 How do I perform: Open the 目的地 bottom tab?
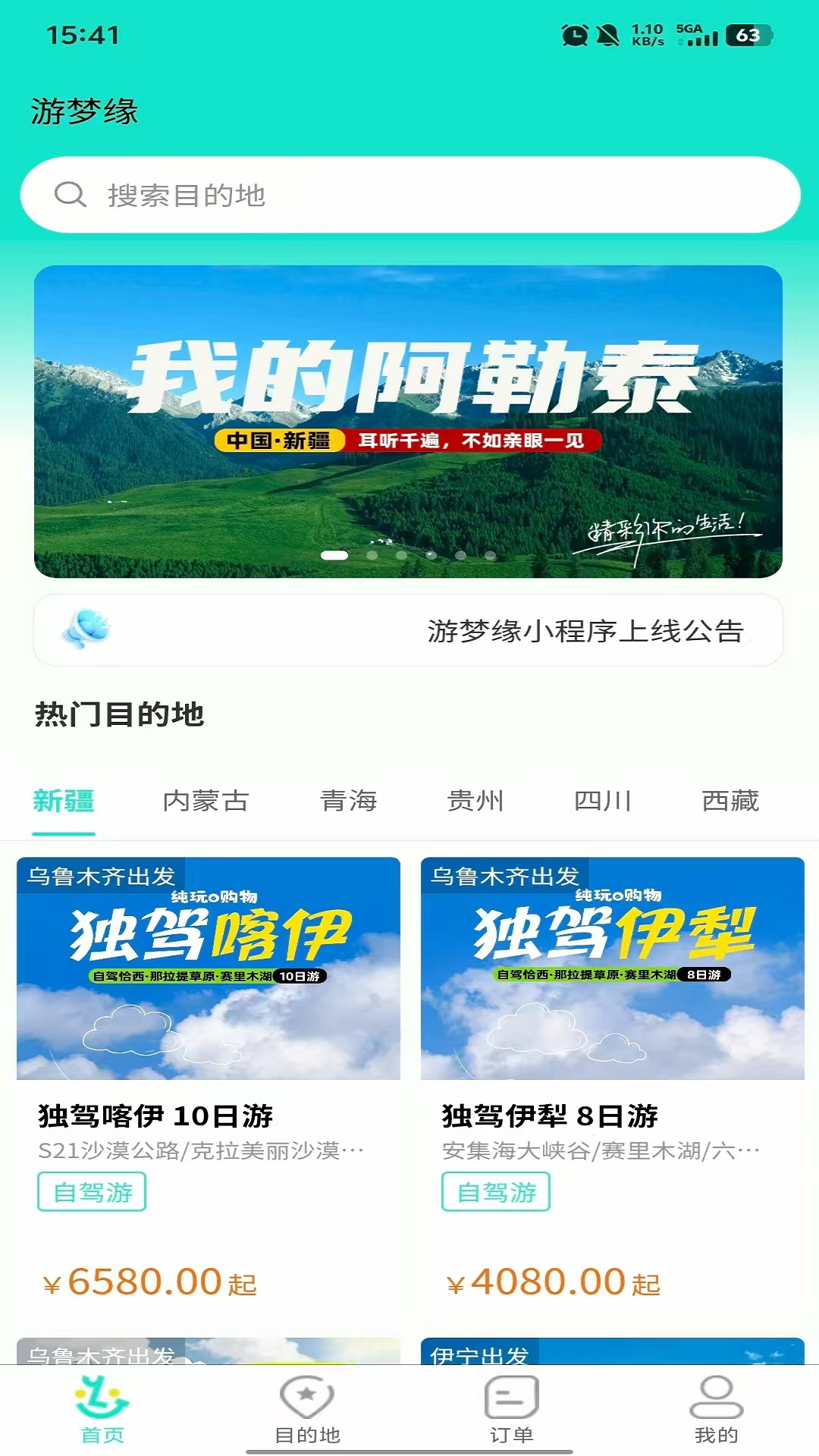[307, 1410]
